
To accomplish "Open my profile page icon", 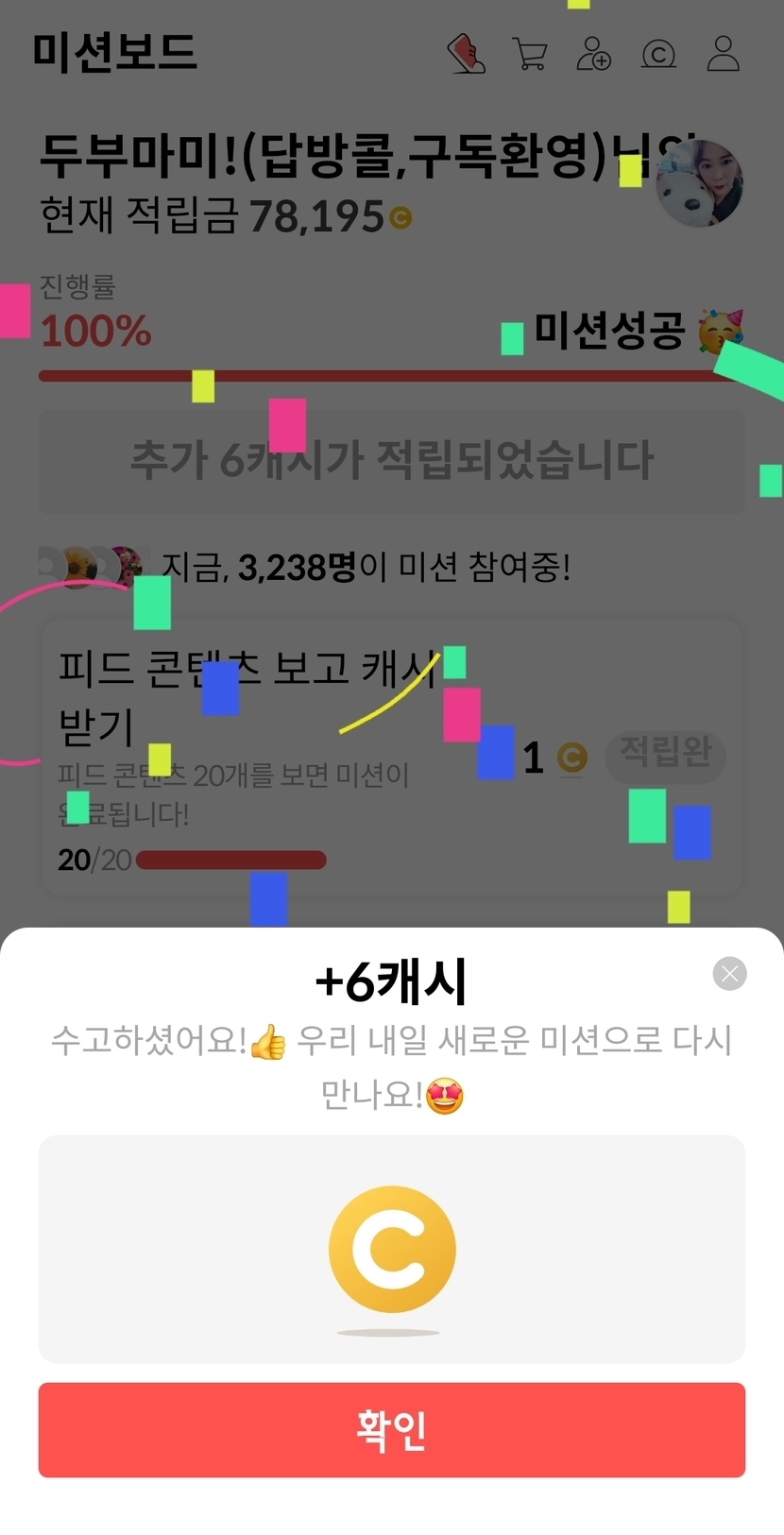I will point(724,54).
